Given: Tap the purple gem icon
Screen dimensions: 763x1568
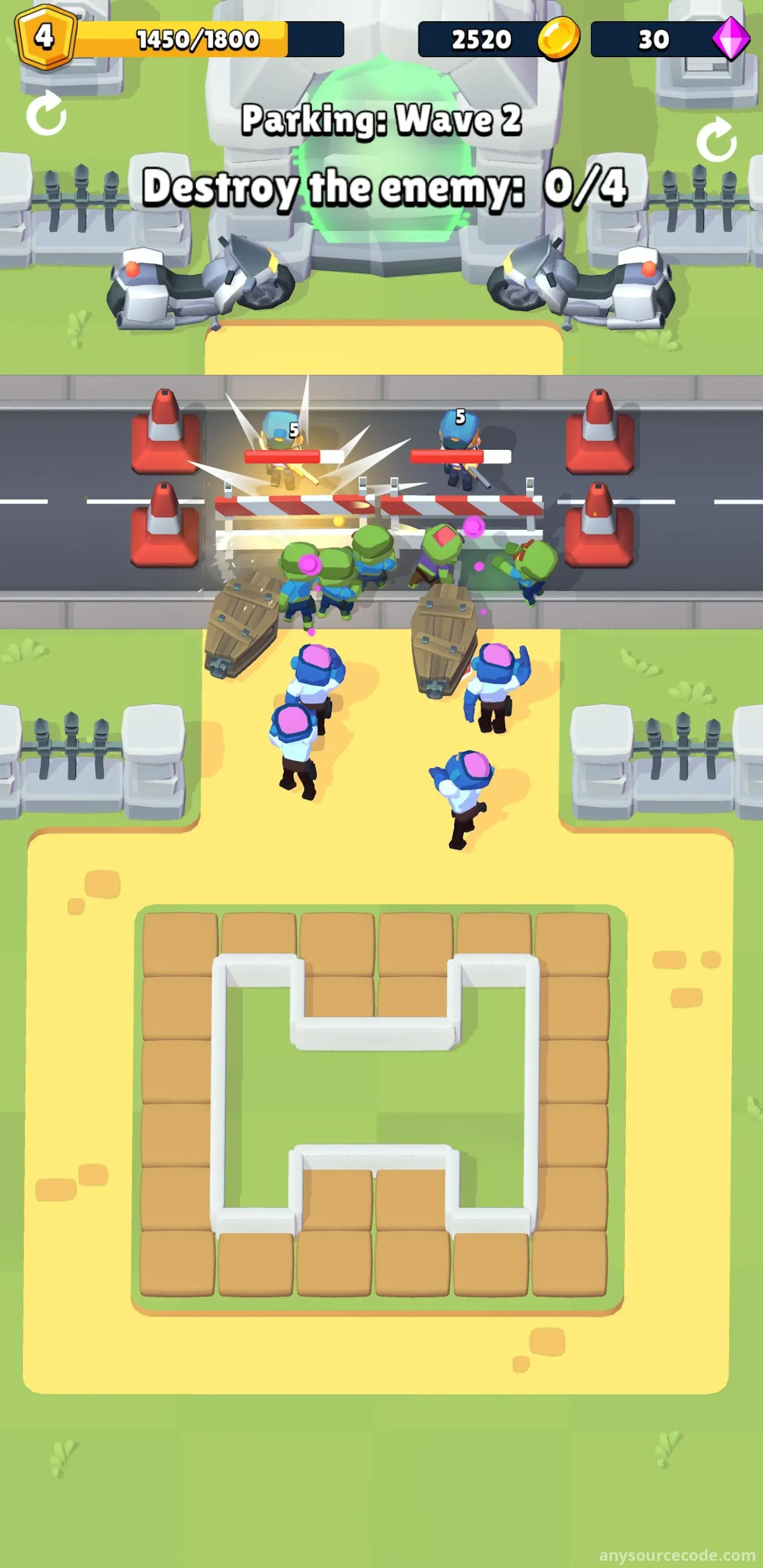Looking at the screenshot, I should click(x=730, y=39).
